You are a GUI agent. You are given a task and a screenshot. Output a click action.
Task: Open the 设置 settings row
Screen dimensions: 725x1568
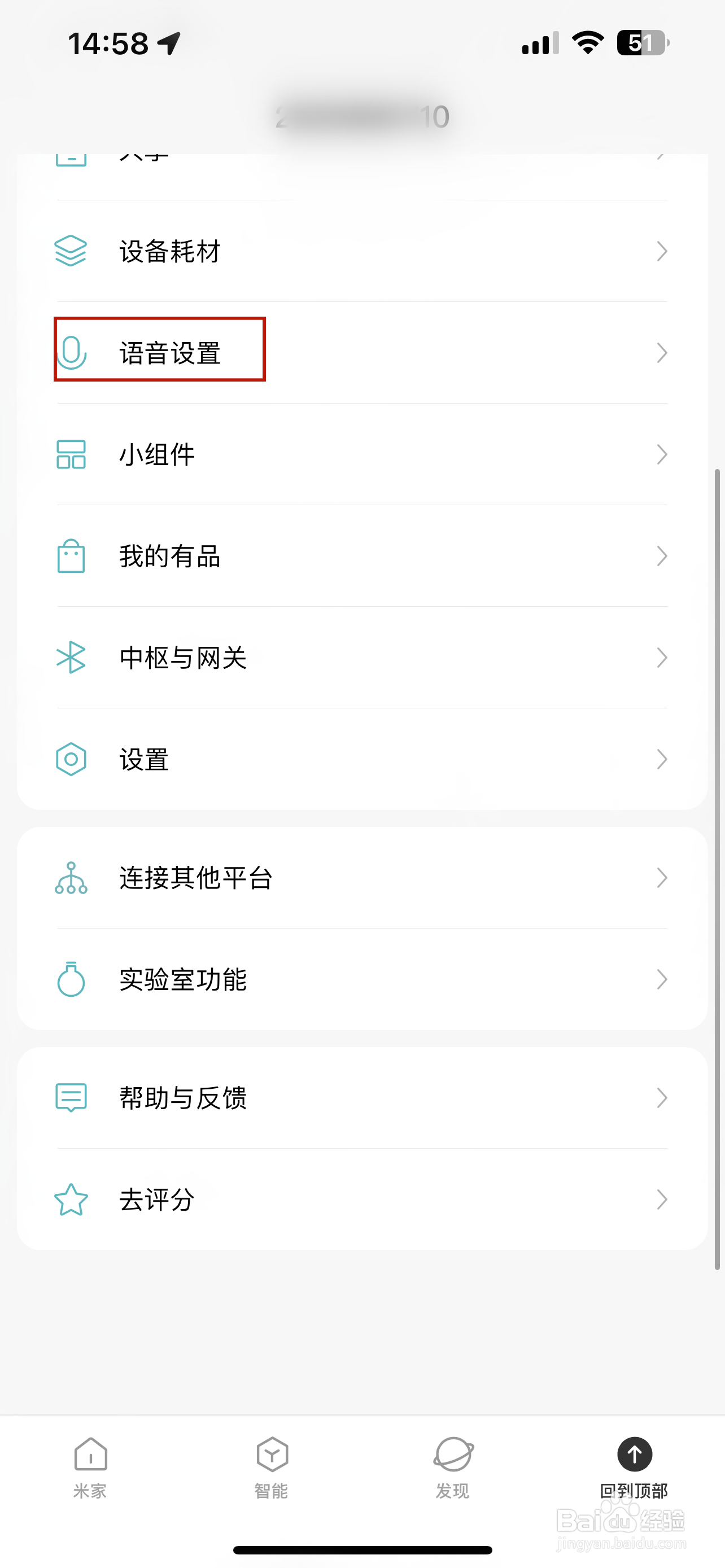[361, 759]
